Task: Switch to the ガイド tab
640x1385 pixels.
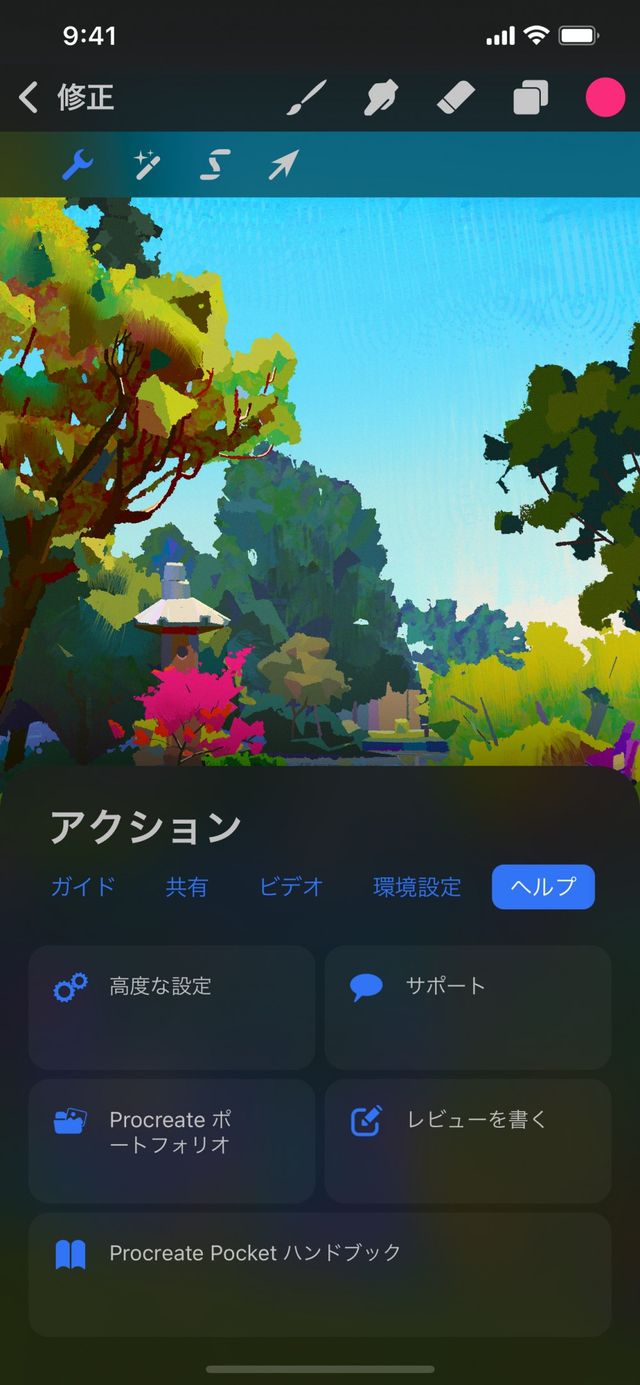Action: tap(83, 887)
